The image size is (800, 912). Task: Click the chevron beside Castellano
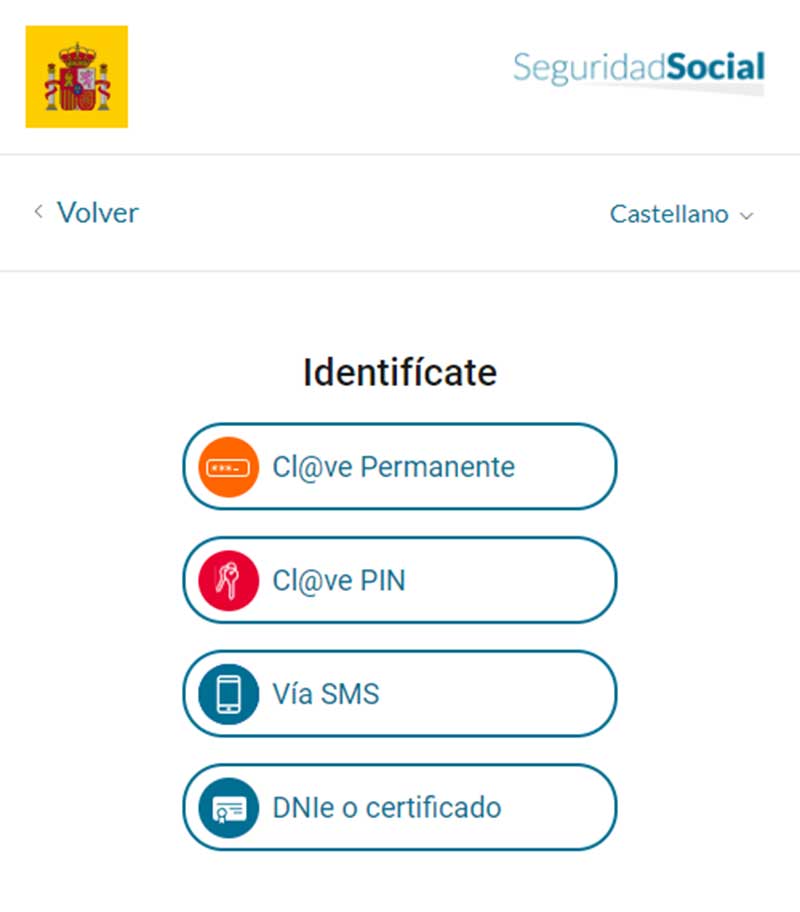(x=747, y=215)
